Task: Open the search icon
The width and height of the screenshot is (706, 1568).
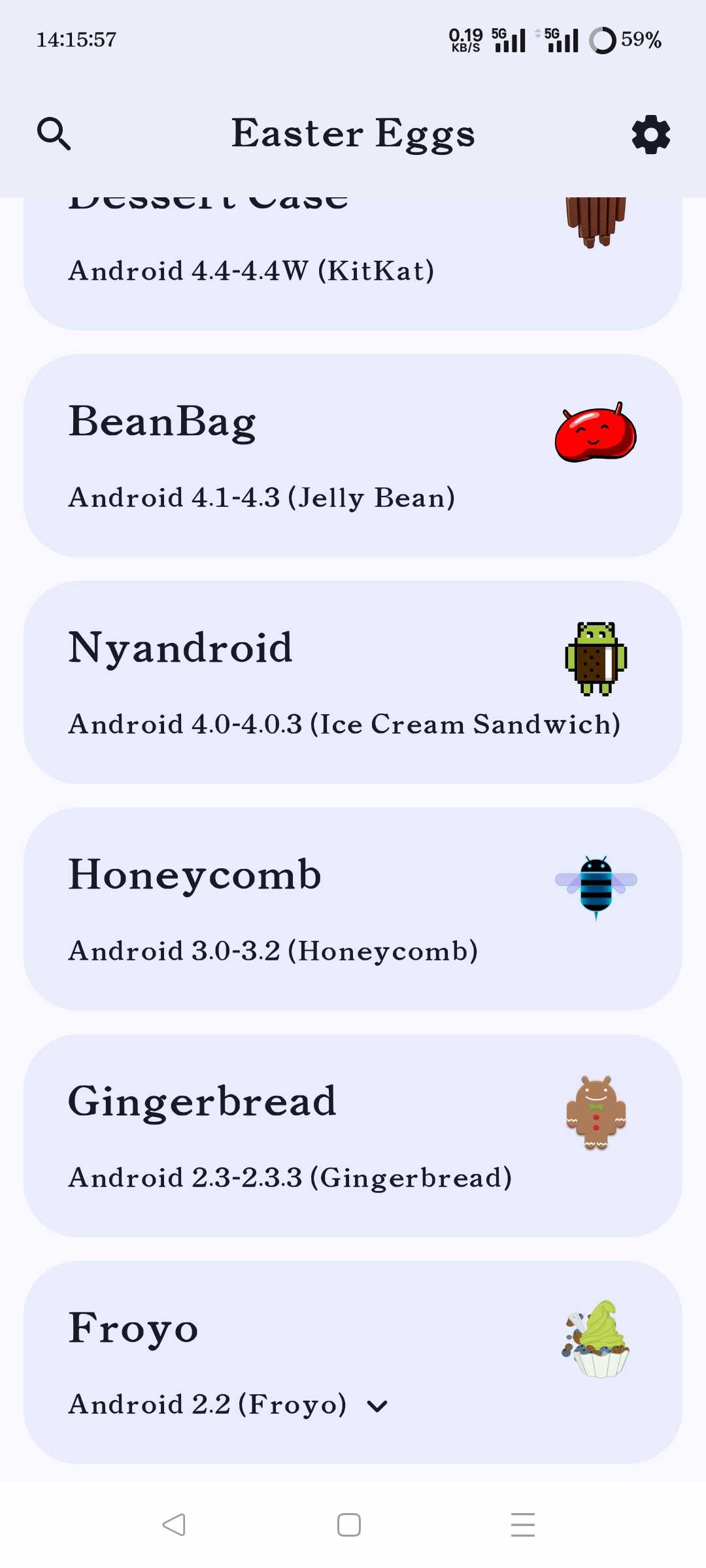Action: click(x=54, y=134)
